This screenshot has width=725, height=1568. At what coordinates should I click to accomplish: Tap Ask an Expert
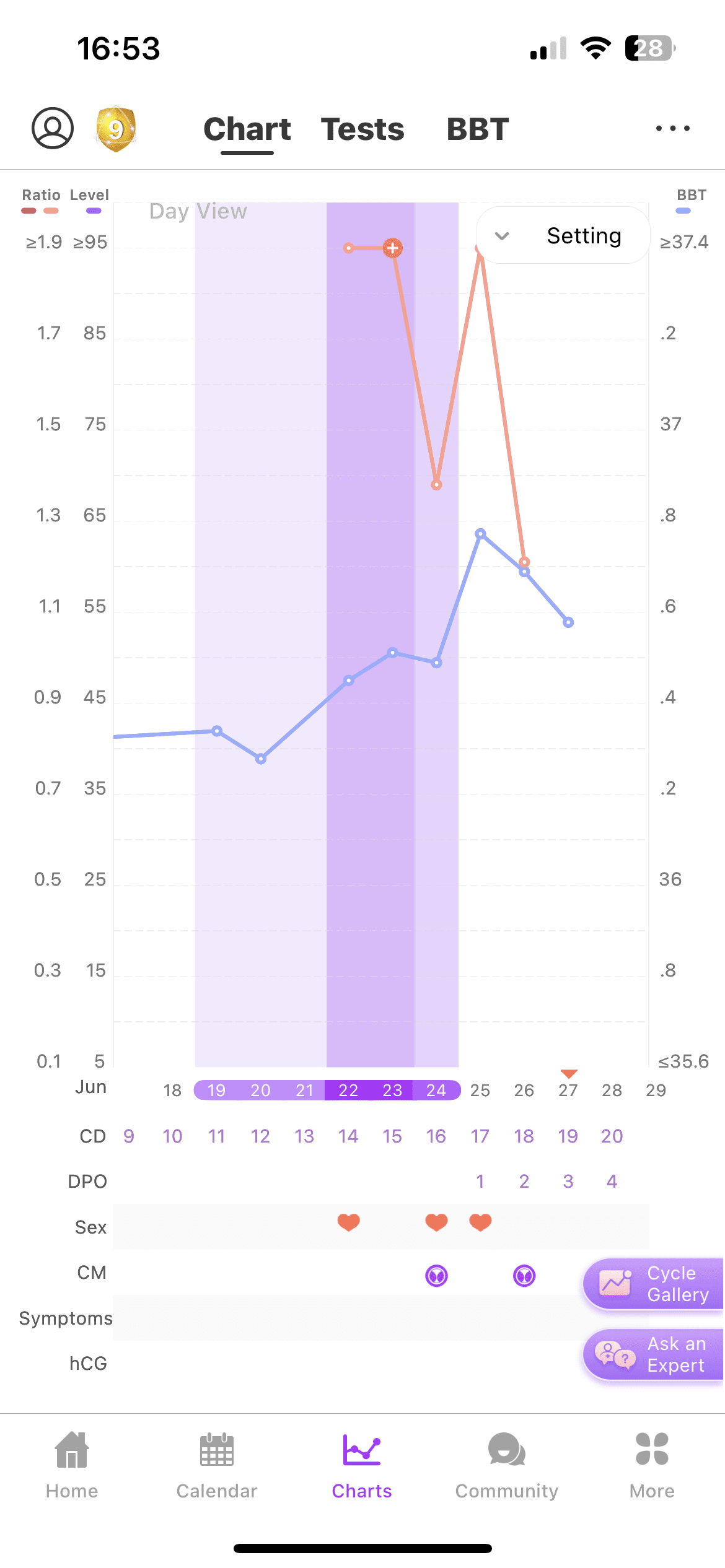click(x=653, y=1355)
